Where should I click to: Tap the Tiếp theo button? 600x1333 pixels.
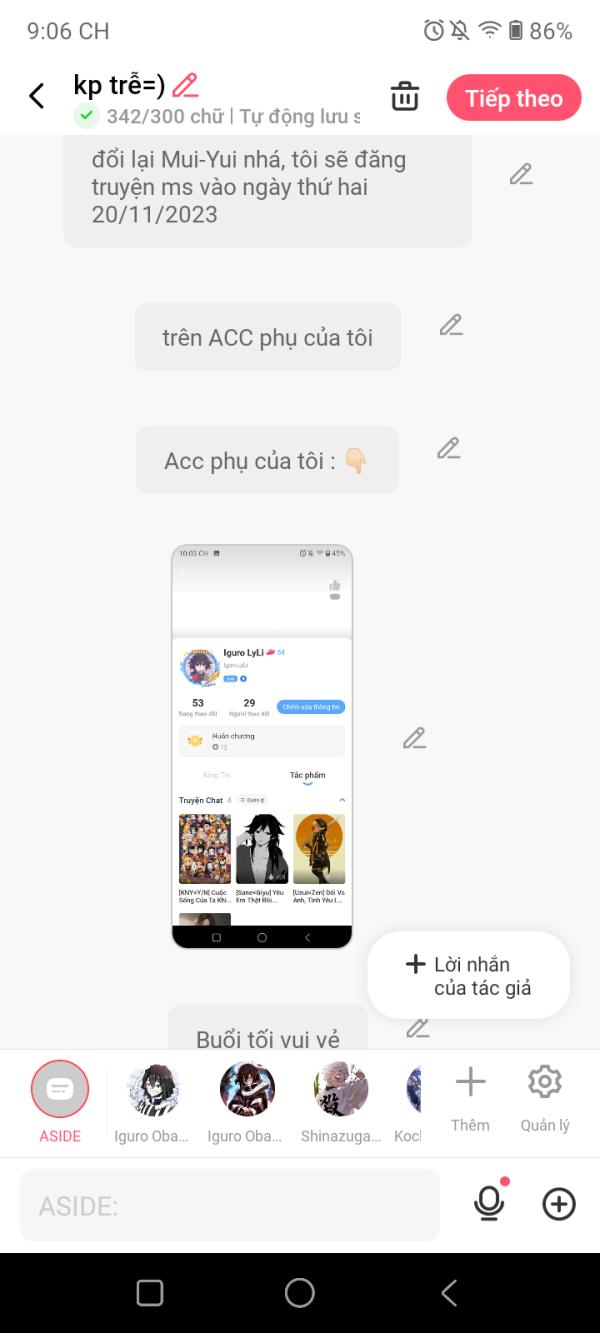[513, 98]
